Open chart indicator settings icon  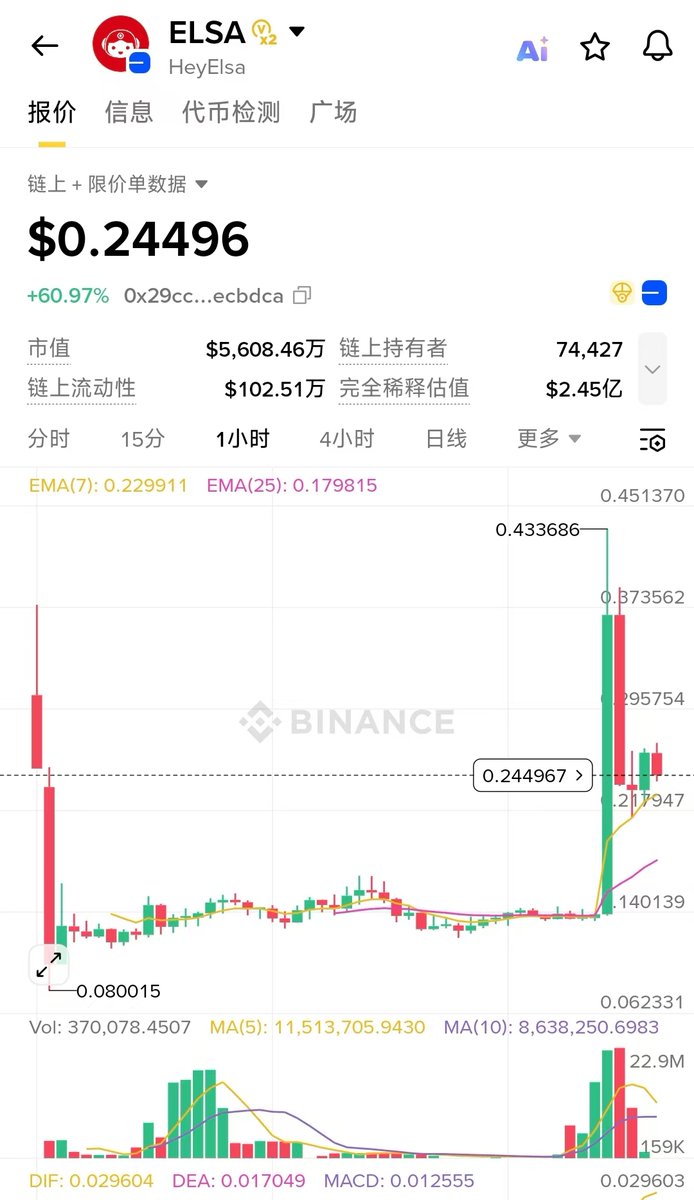point(652,440)
